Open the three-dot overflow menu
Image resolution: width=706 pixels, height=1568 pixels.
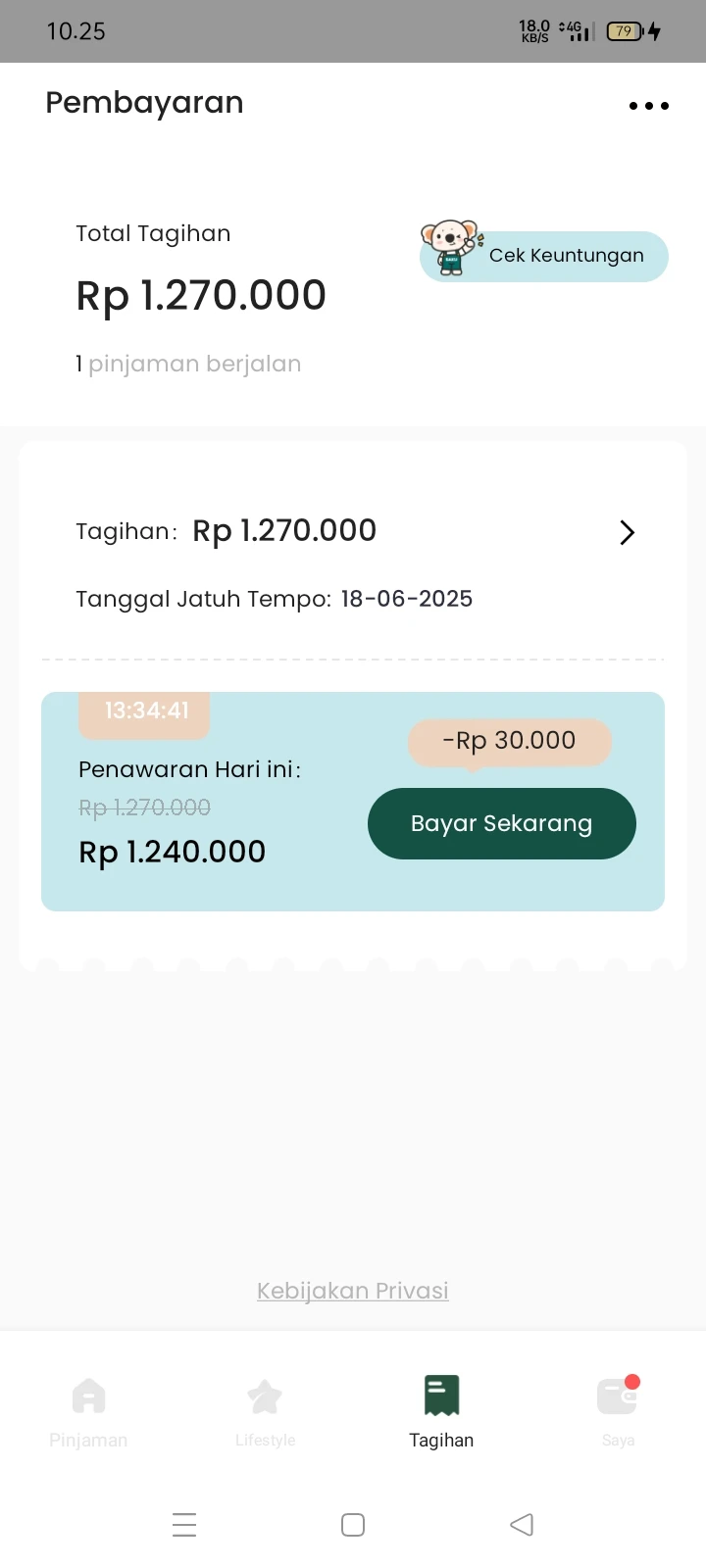(649, 106)
